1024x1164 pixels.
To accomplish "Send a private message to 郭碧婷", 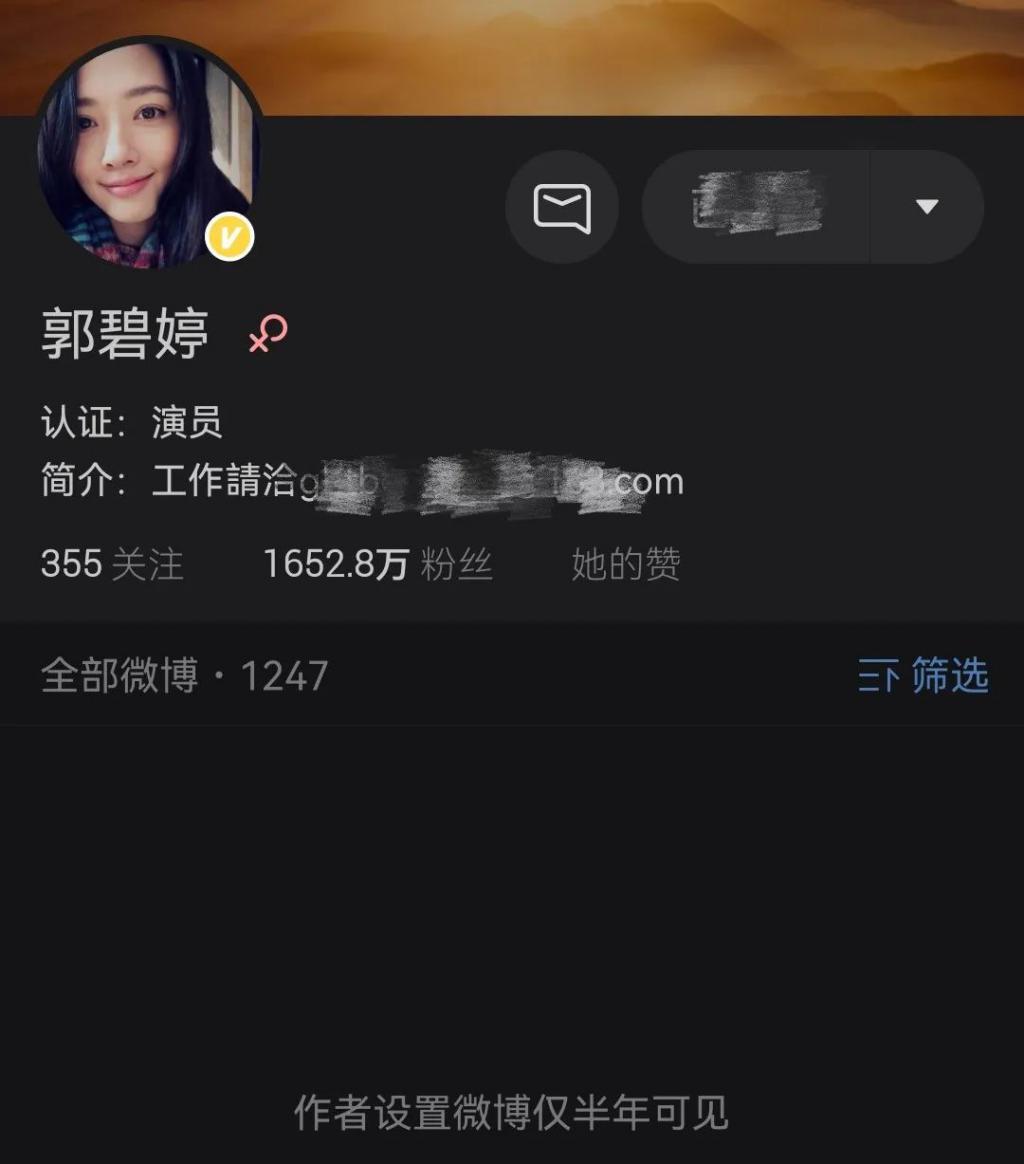I will tap(562, 207).
